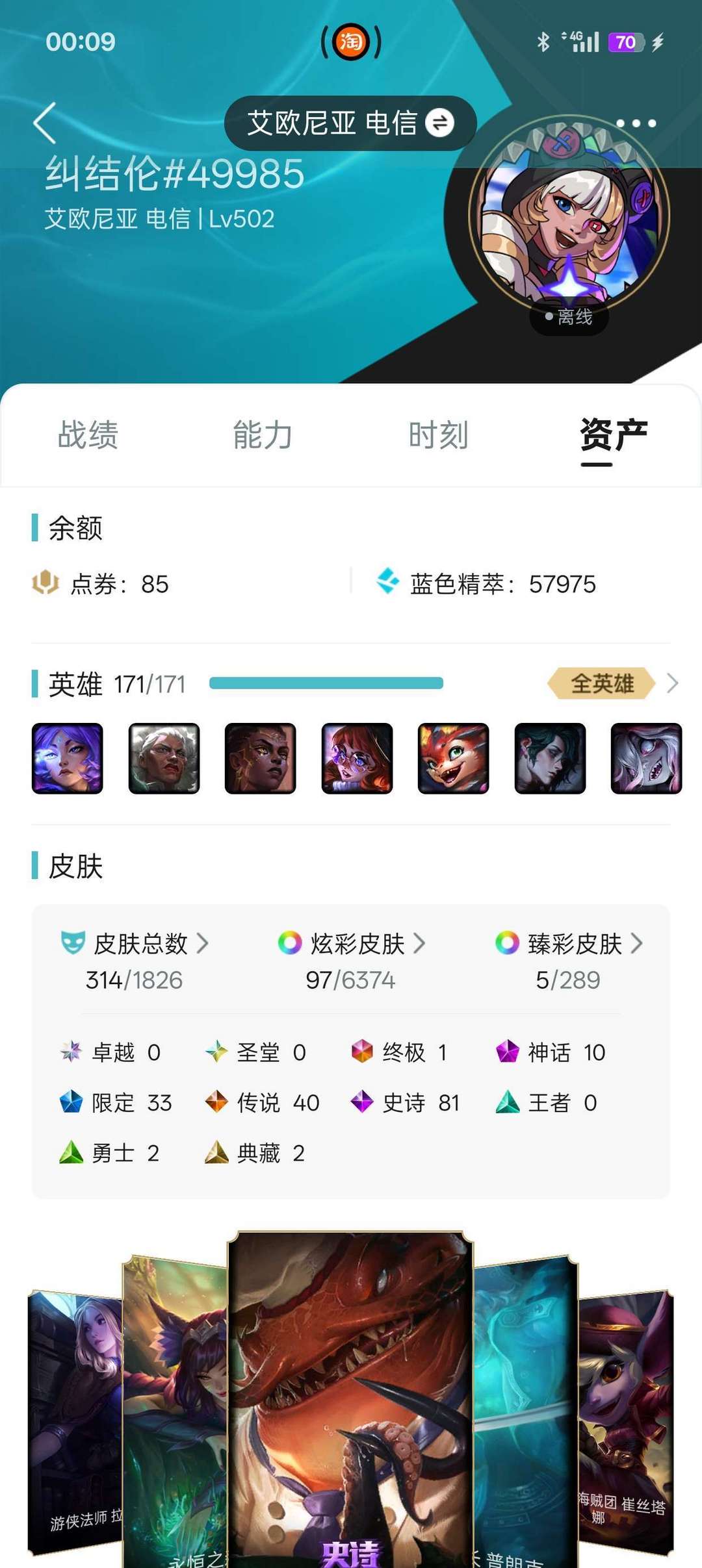Select the 资产 tab
The height and width of the screenshot is (1568, 702).
(x=614, y=435)
